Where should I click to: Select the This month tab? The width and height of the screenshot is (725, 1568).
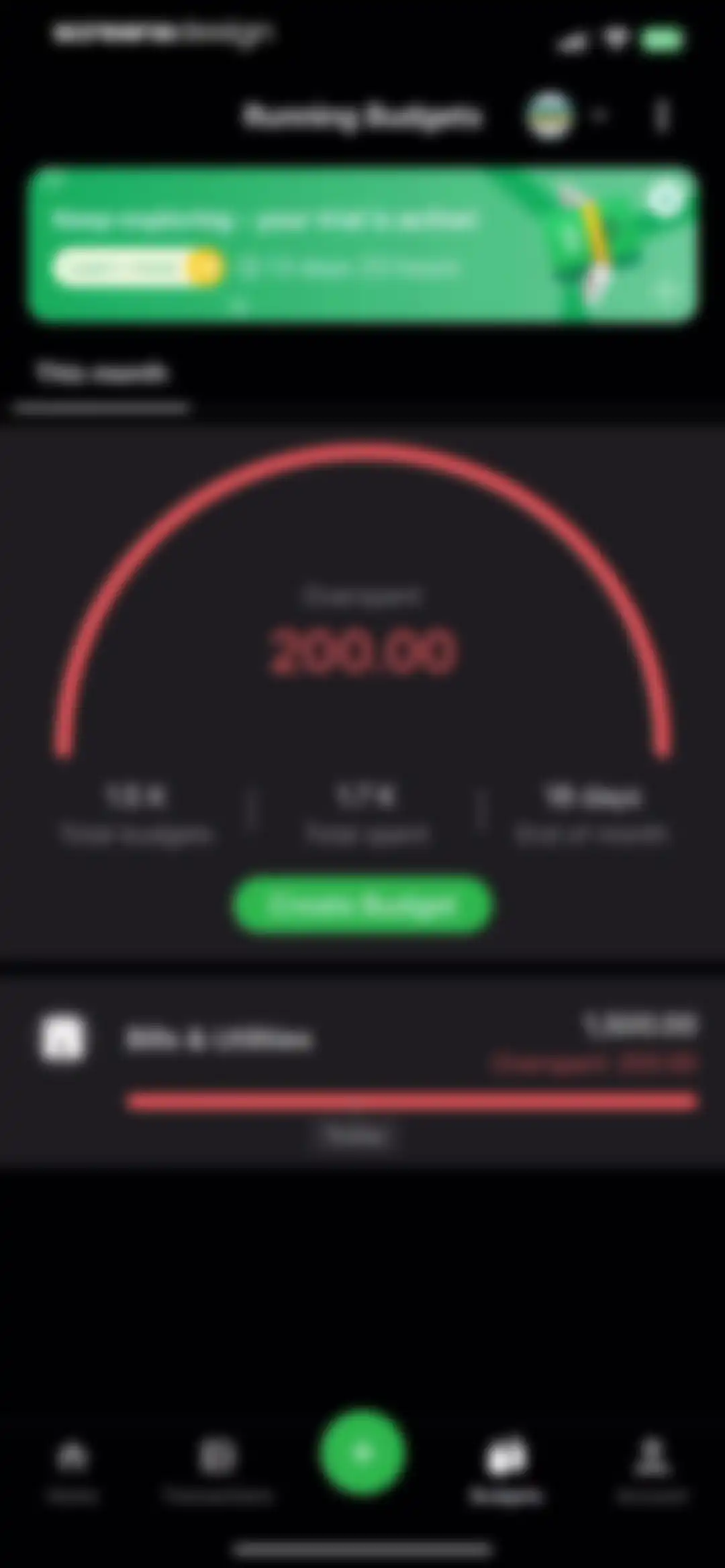pos(102,372)
